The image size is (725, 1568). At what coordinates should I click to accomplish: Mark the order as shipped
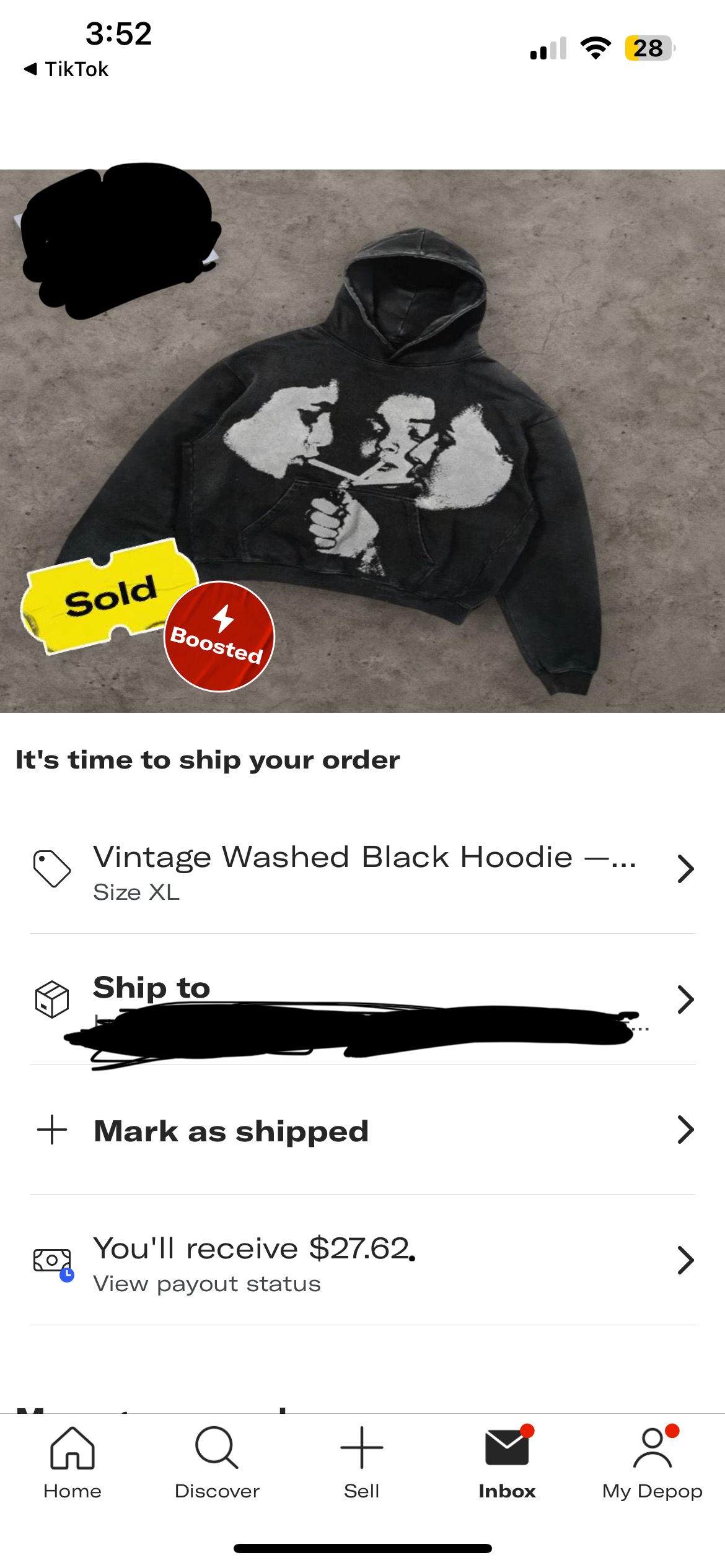[362, 1130]
